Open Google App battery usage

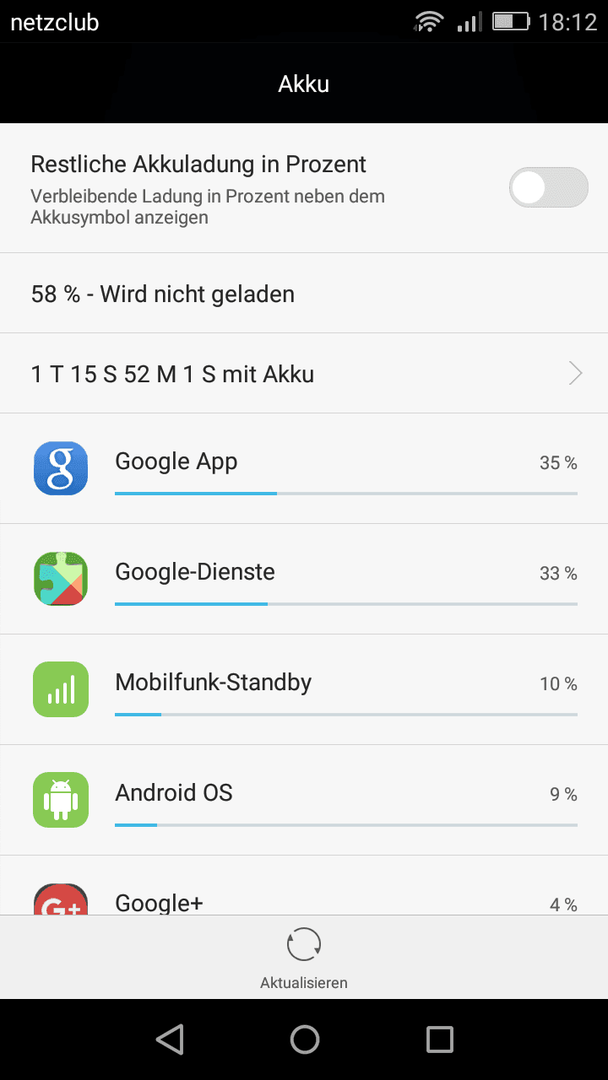304,469
